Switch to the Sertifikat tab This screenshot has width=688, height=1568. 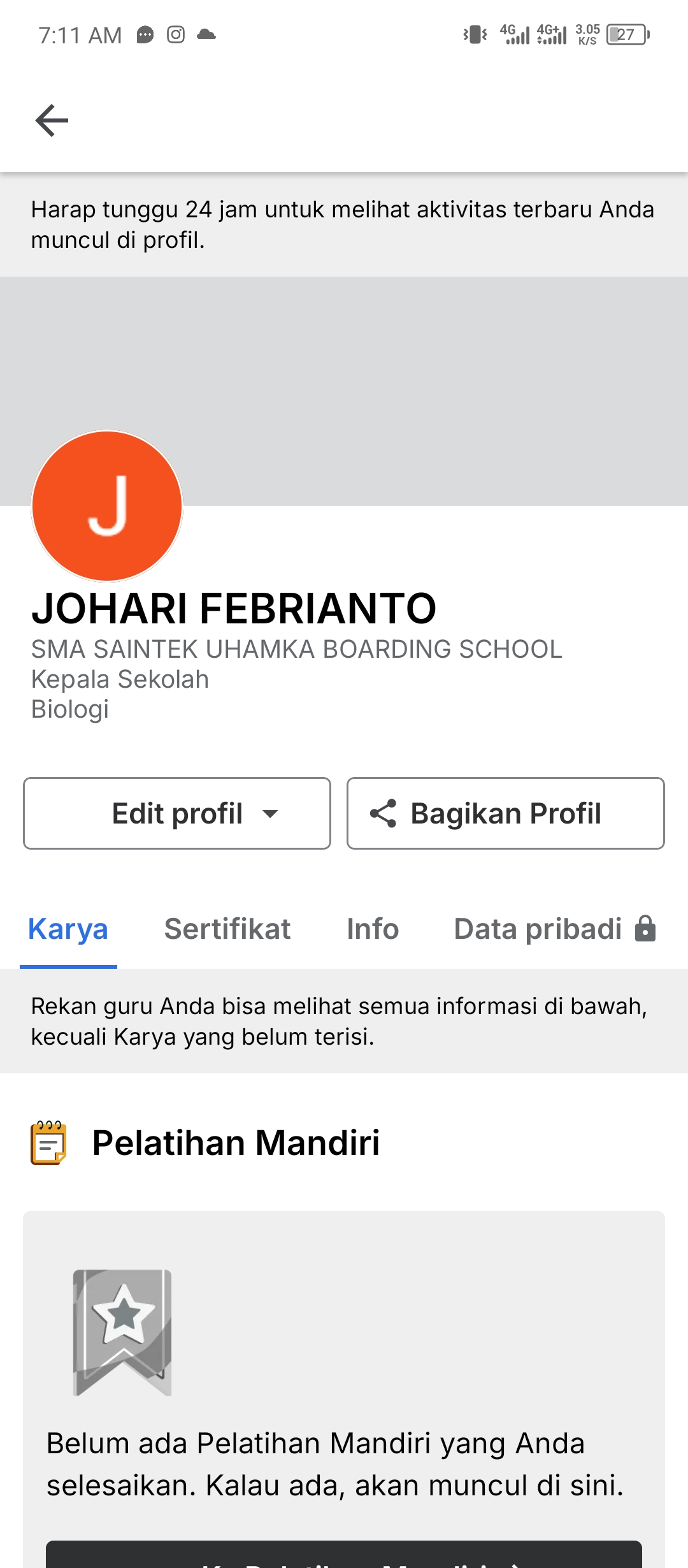point(227,929)
